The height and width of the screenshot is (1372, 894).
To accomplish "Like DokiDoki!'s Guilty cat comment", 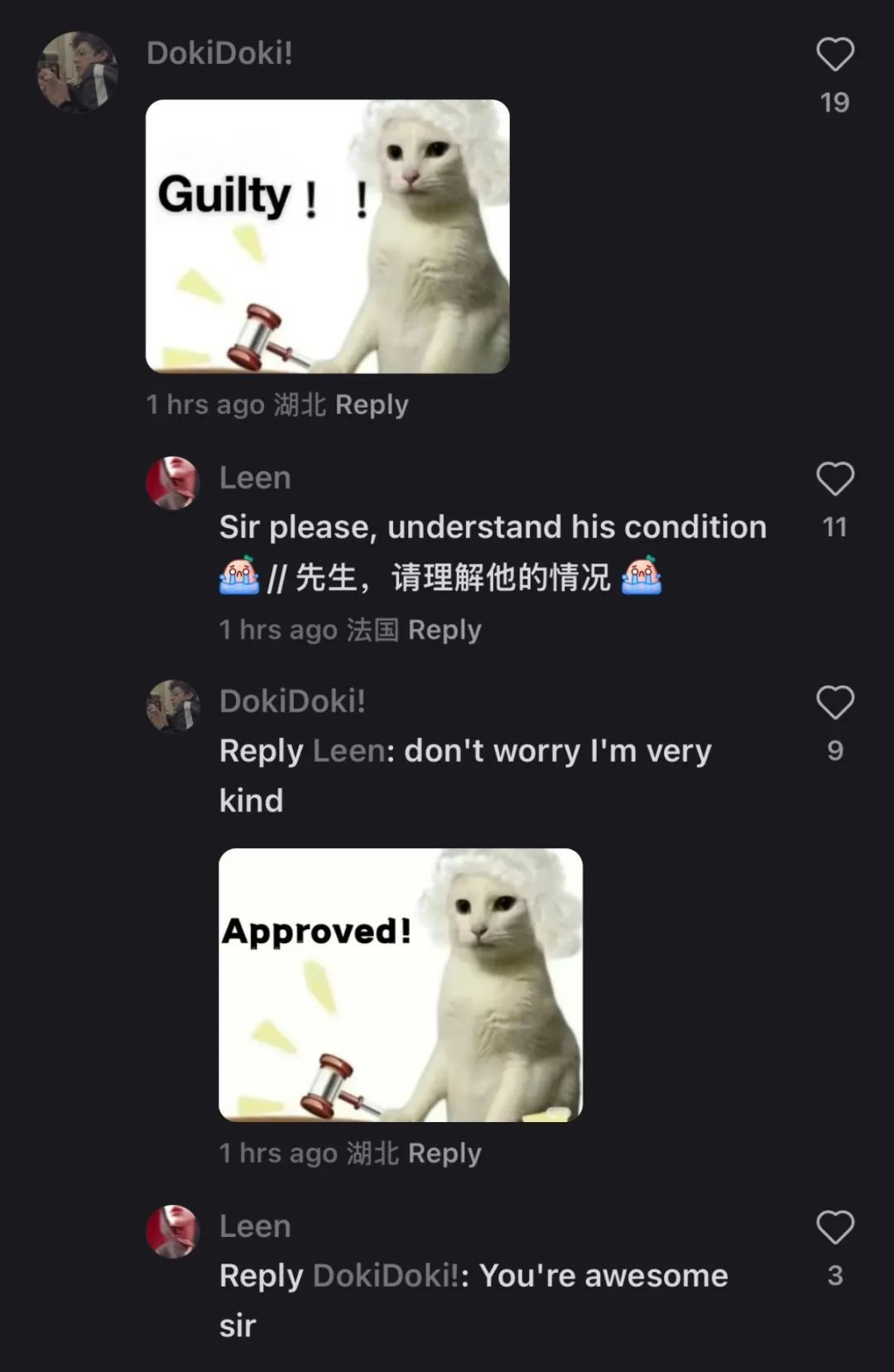I will [x=834, y=55].
